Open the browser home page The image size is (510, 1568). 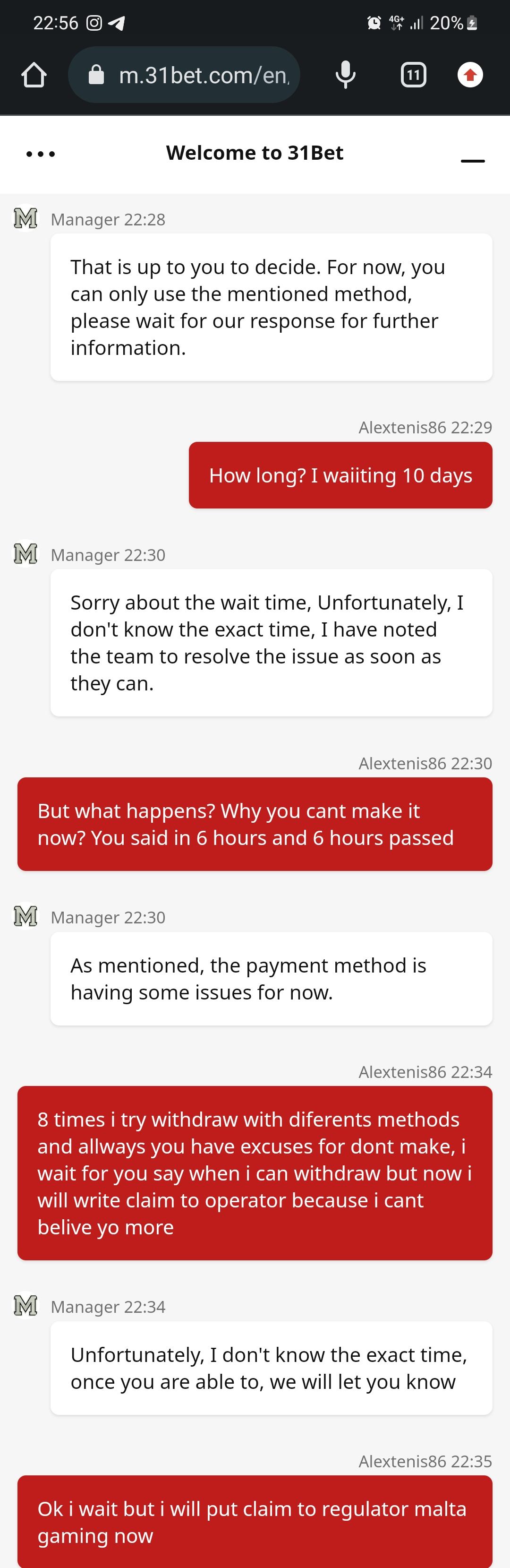(x=34, y=75)
